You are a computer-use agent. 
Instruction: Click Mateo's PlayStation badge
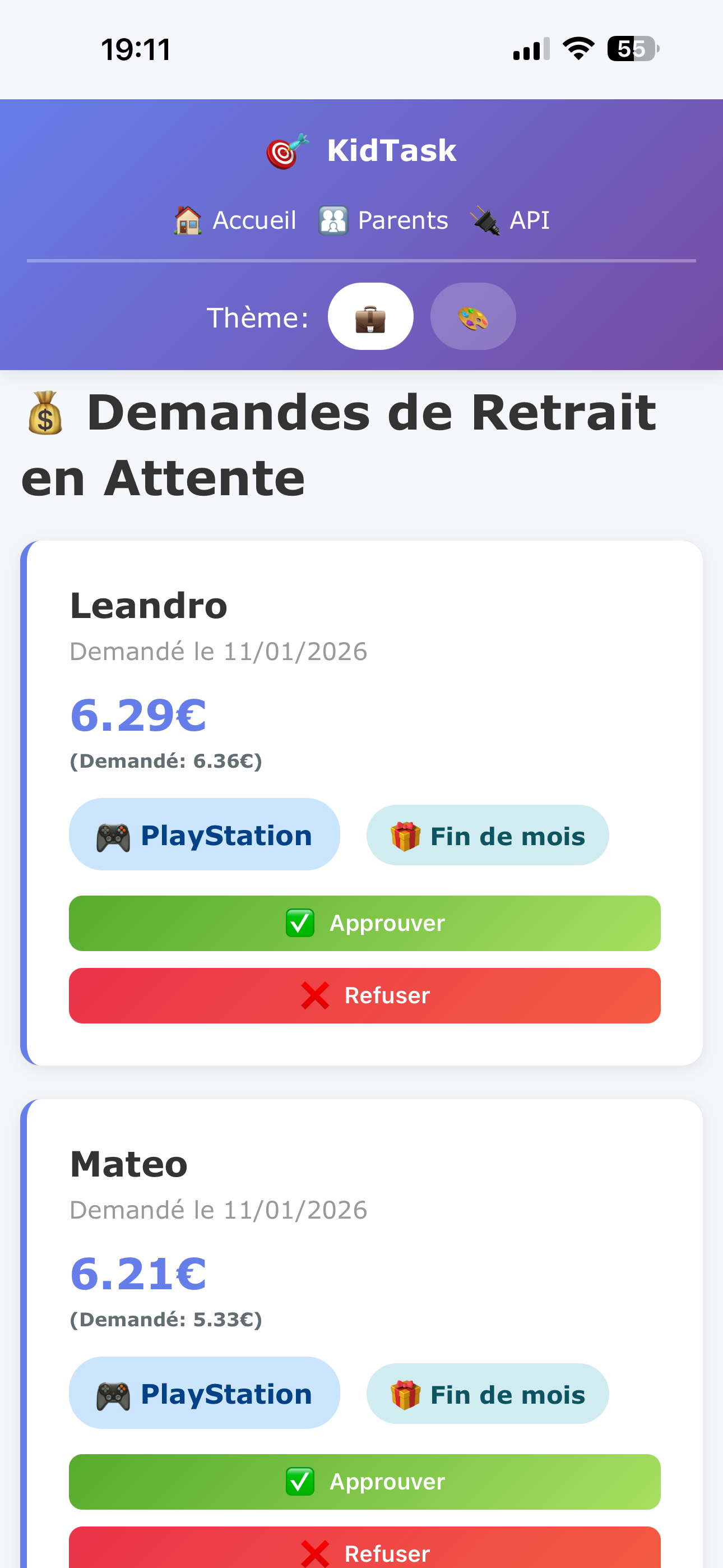coord(205,1394)
